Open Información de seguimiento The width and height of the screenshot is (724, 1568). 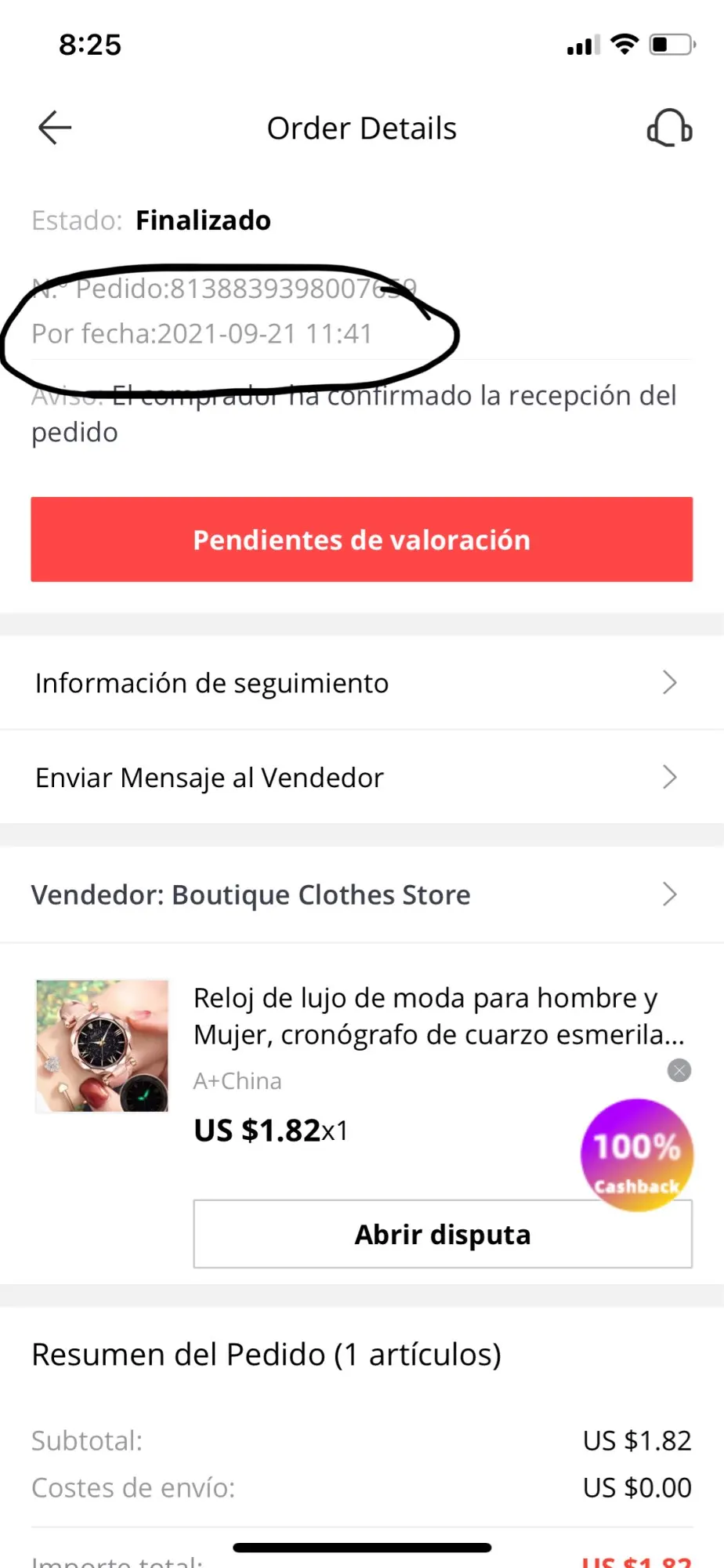pos(361,683)
